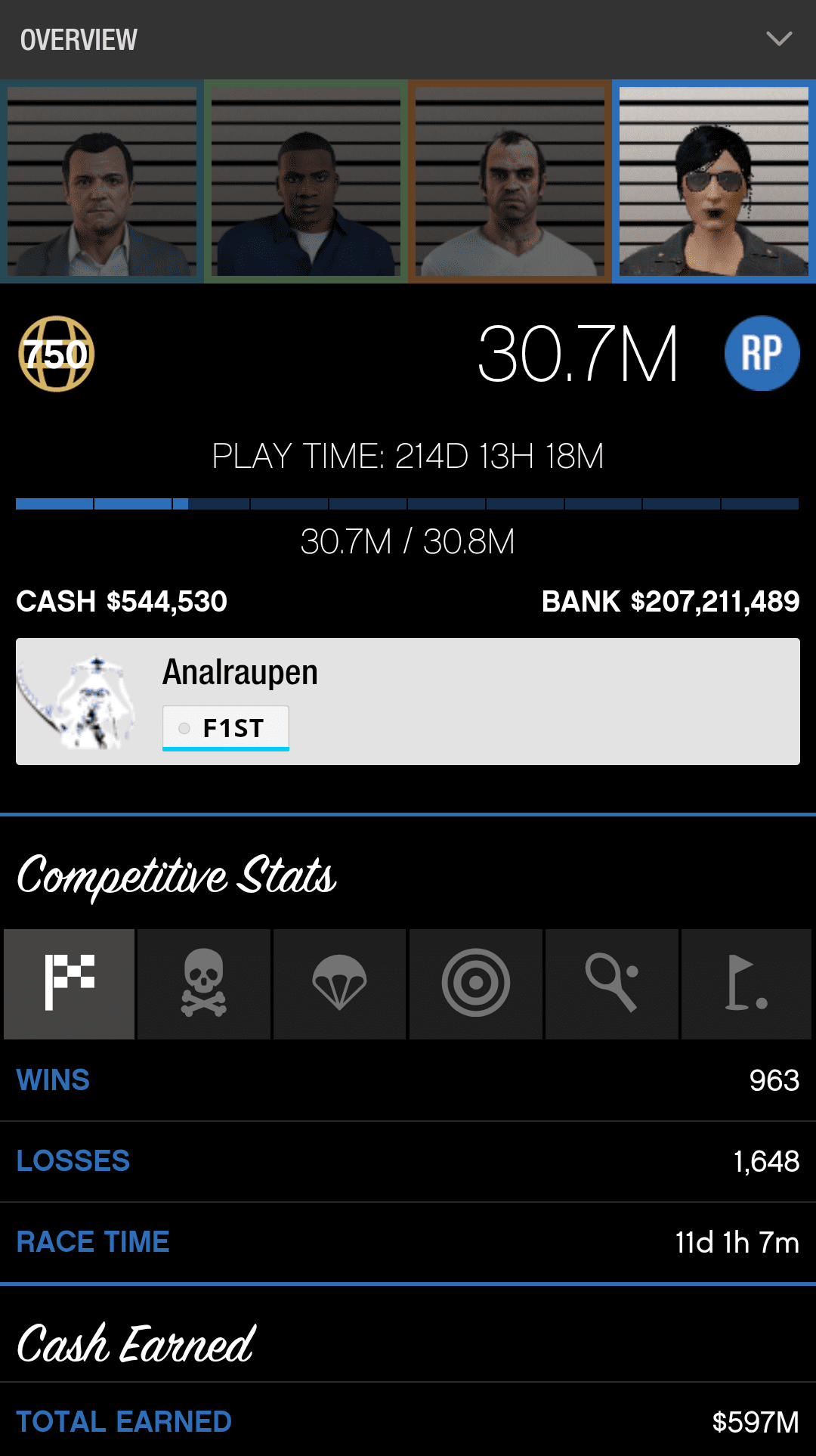Select the online character portrait with sunglasses
816x1456 pixels.
point(714,181)
